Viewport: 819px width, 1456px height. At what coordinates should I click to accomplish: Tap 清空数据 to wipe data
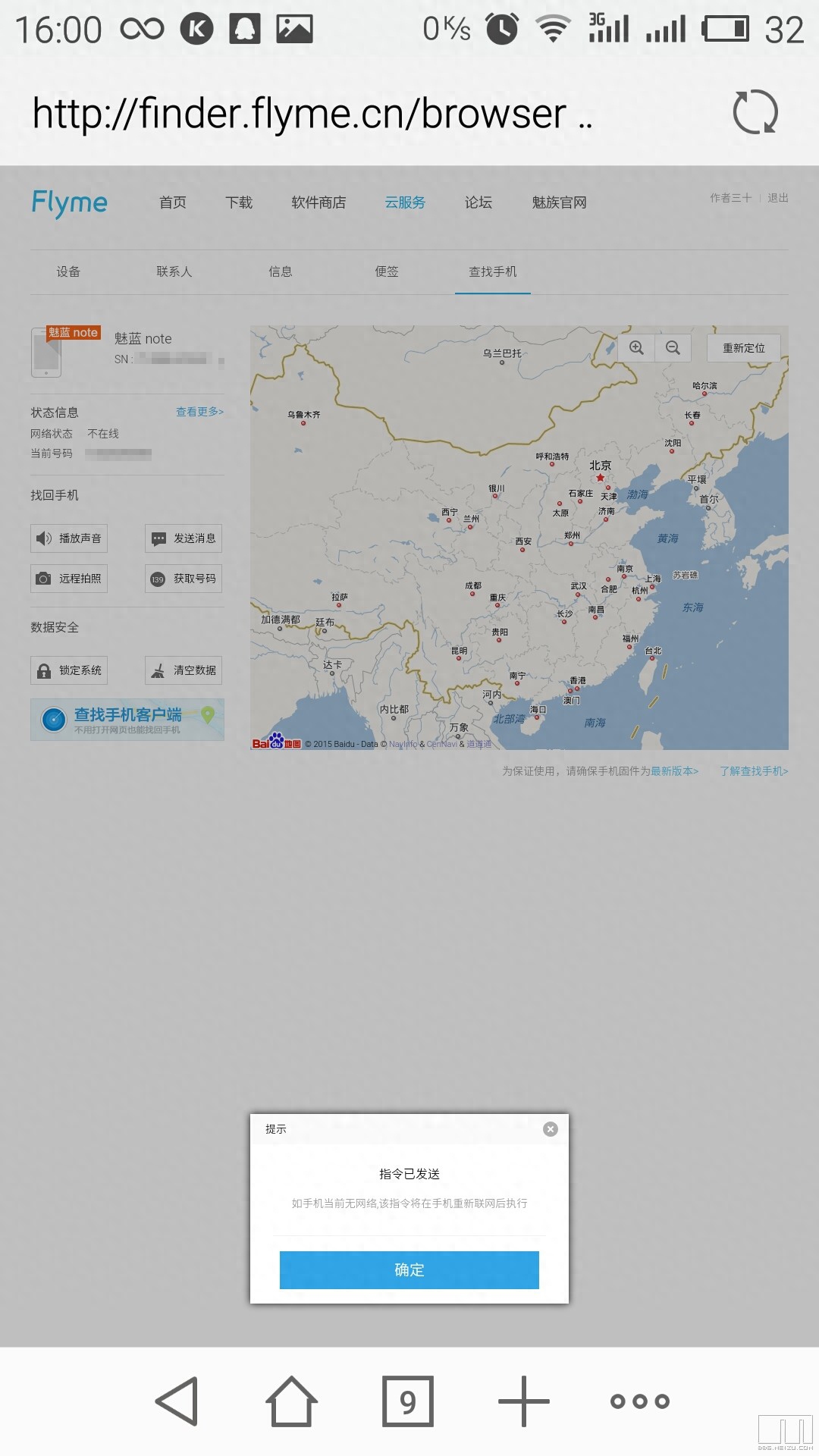coord(184,670)
